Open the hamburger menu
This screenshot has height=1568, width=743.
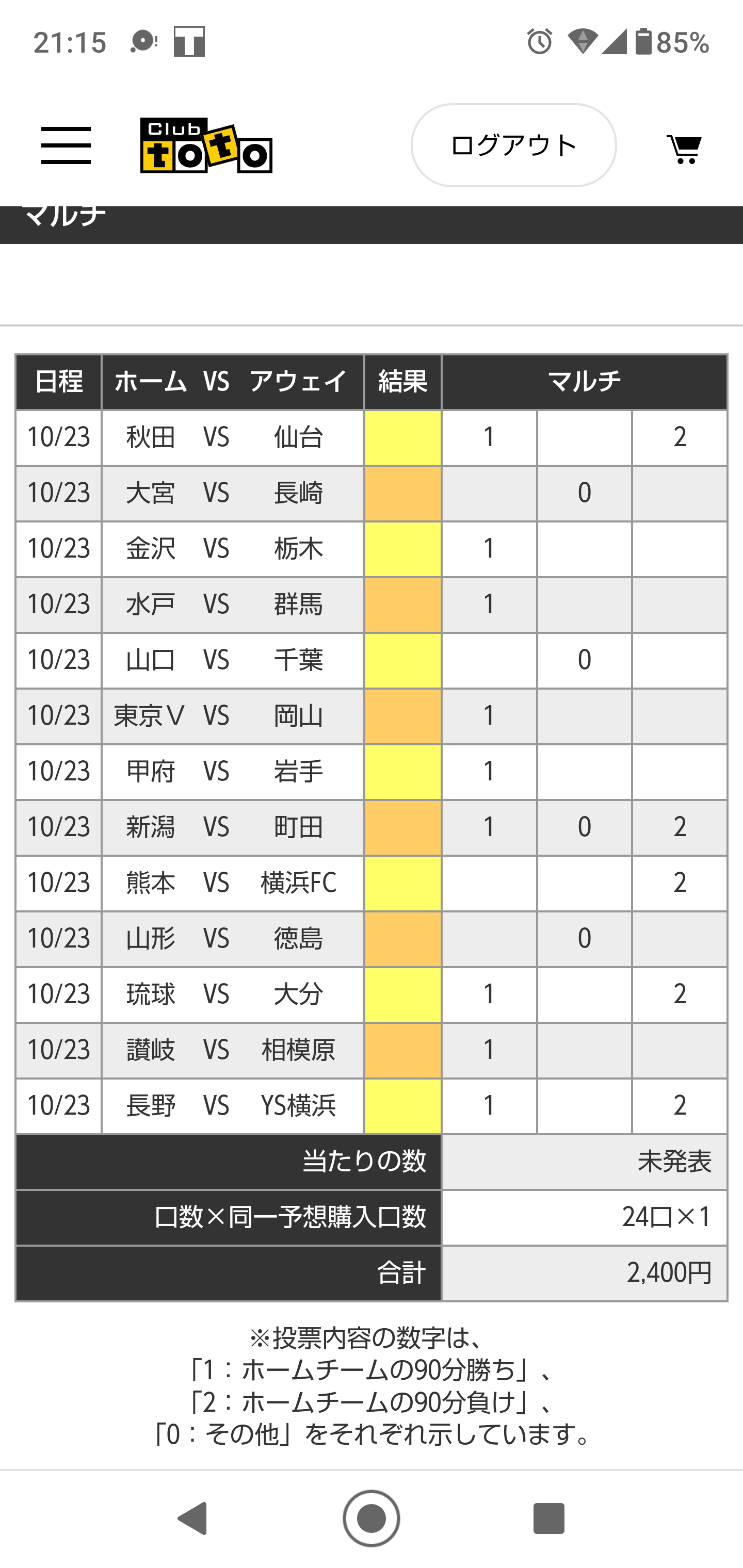(66, 145)
